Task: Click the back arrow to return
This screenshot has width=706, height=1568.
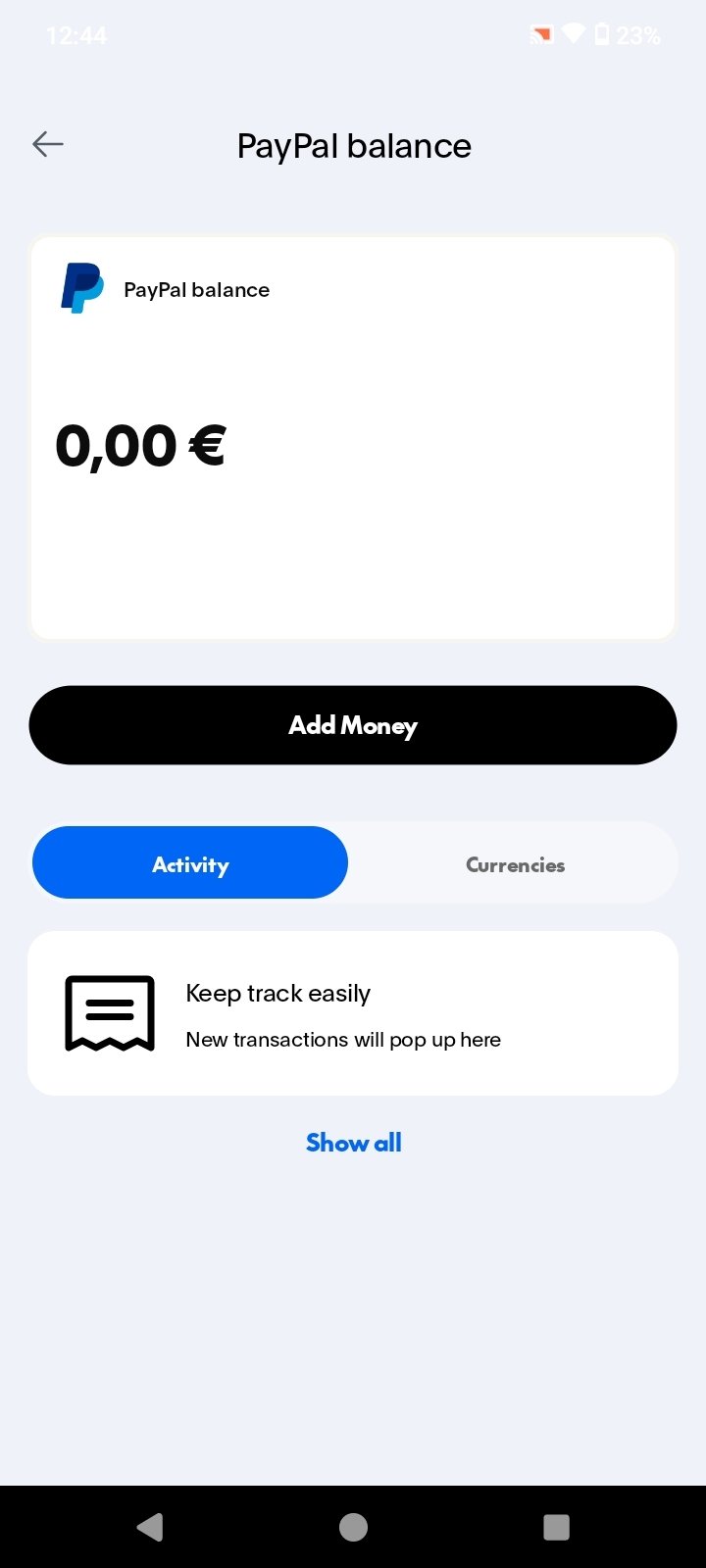Action: [47, 144]
